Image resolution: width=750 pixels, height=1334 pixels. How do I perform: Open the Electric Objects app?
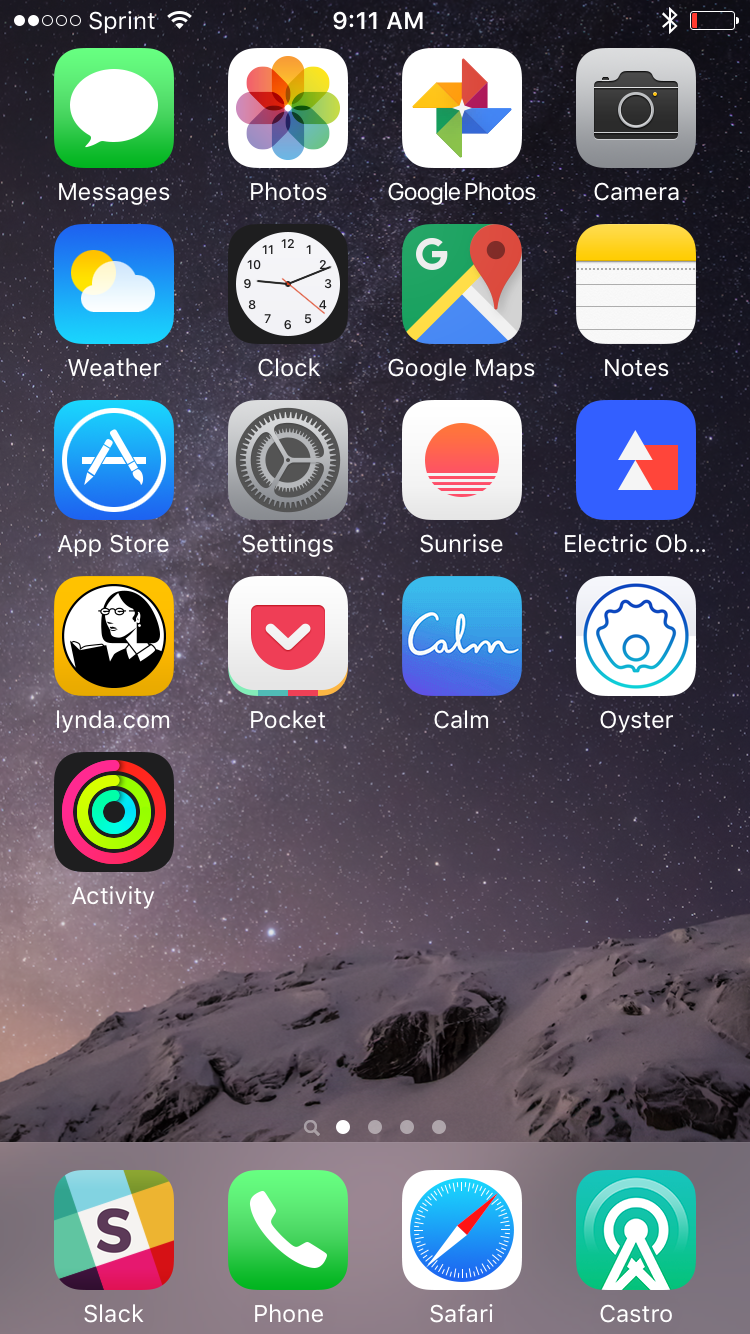click(x=636, y=460)
